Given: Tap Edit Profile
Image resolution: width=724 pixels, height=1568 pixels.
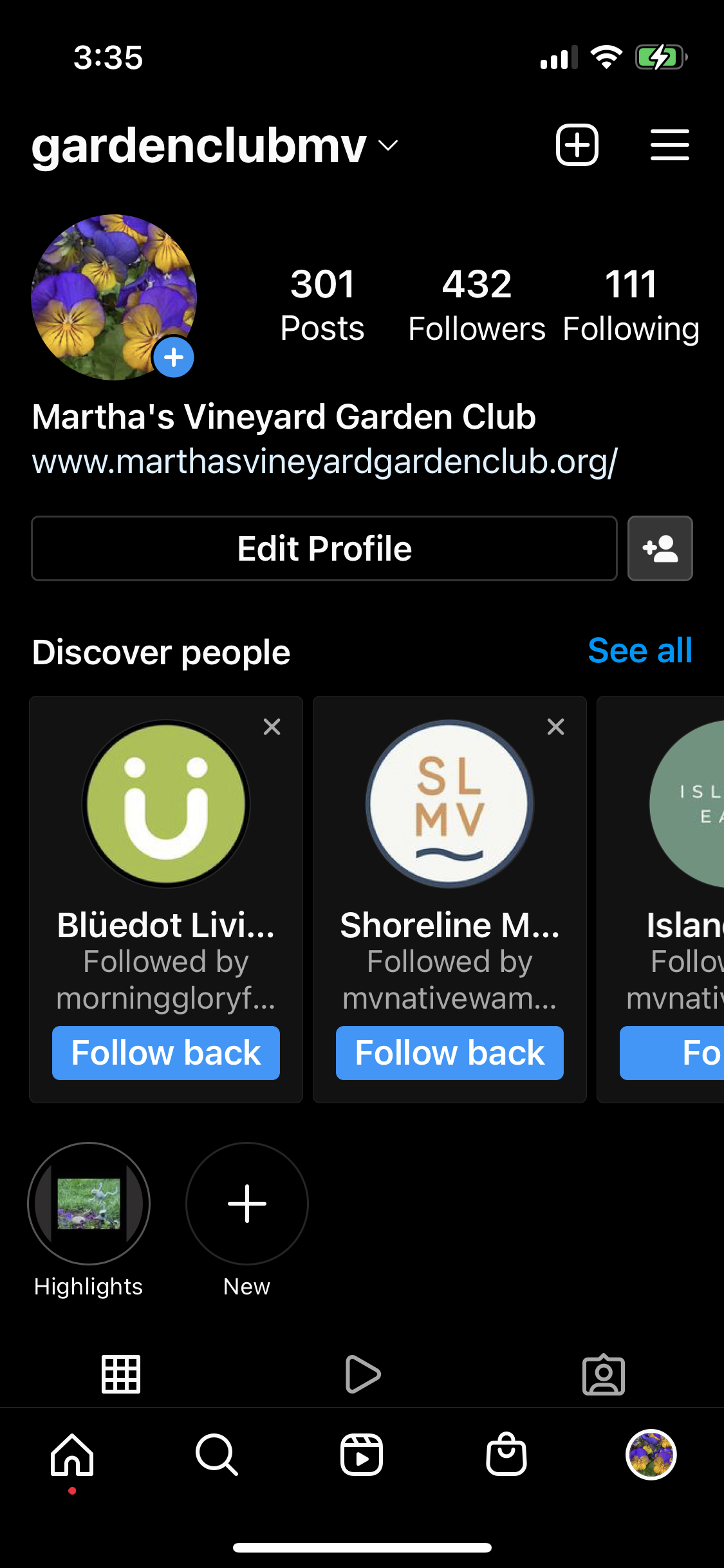Looking at the screenshot, I should point(324,548).
